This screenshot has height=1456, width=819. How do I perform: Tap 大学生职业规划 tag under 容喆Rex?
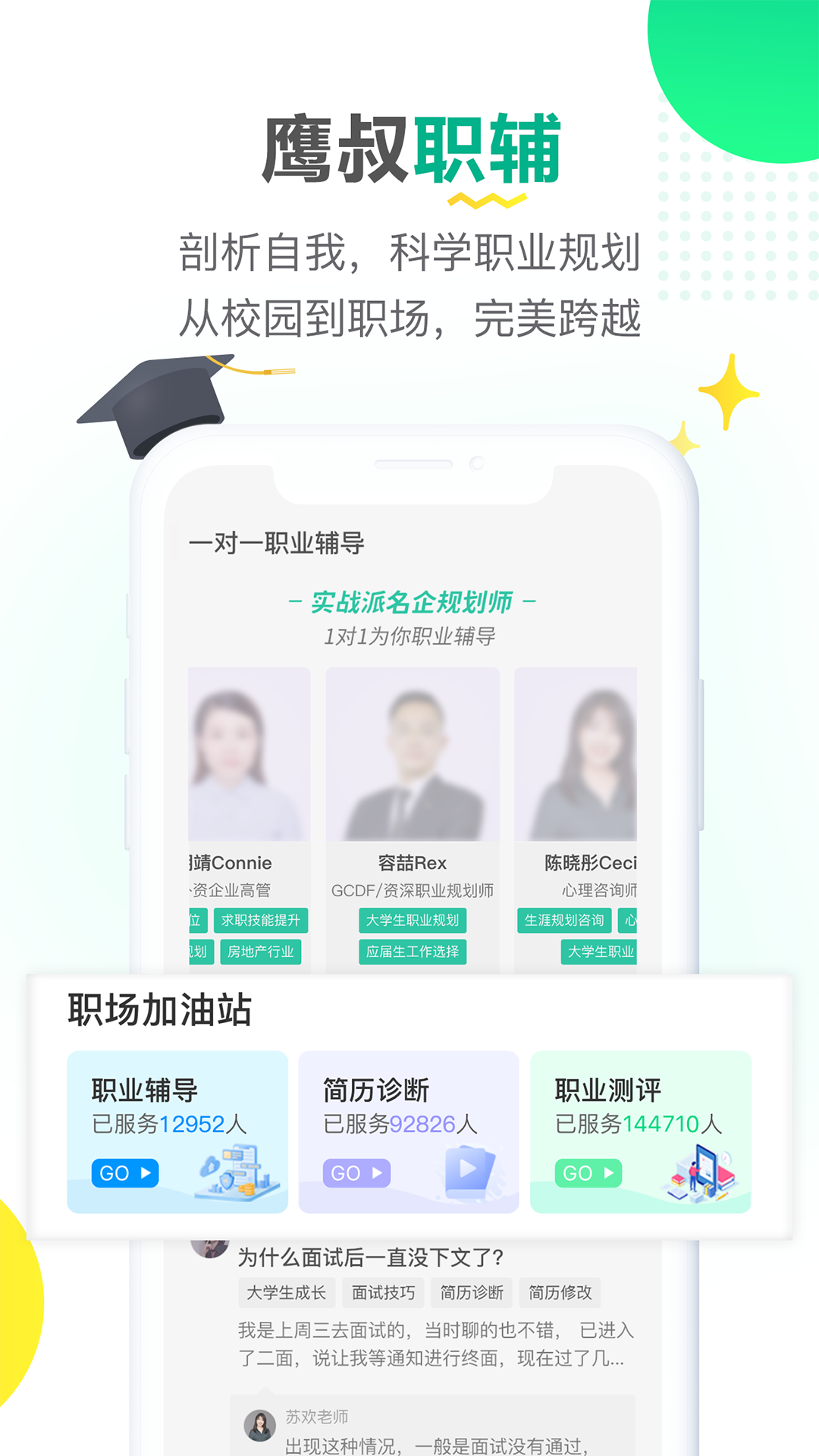[413, 921]
